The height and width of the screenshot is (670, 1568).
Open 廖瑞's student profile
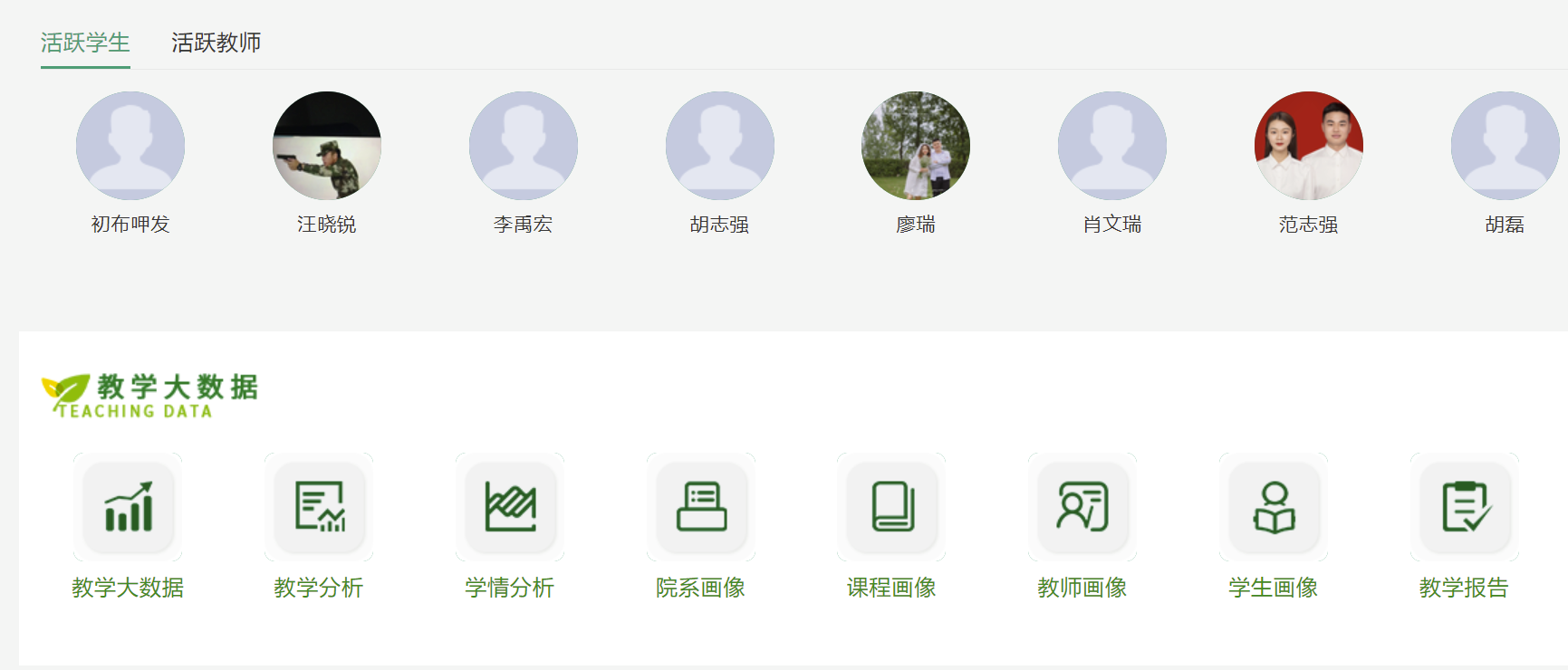point(916,146)
